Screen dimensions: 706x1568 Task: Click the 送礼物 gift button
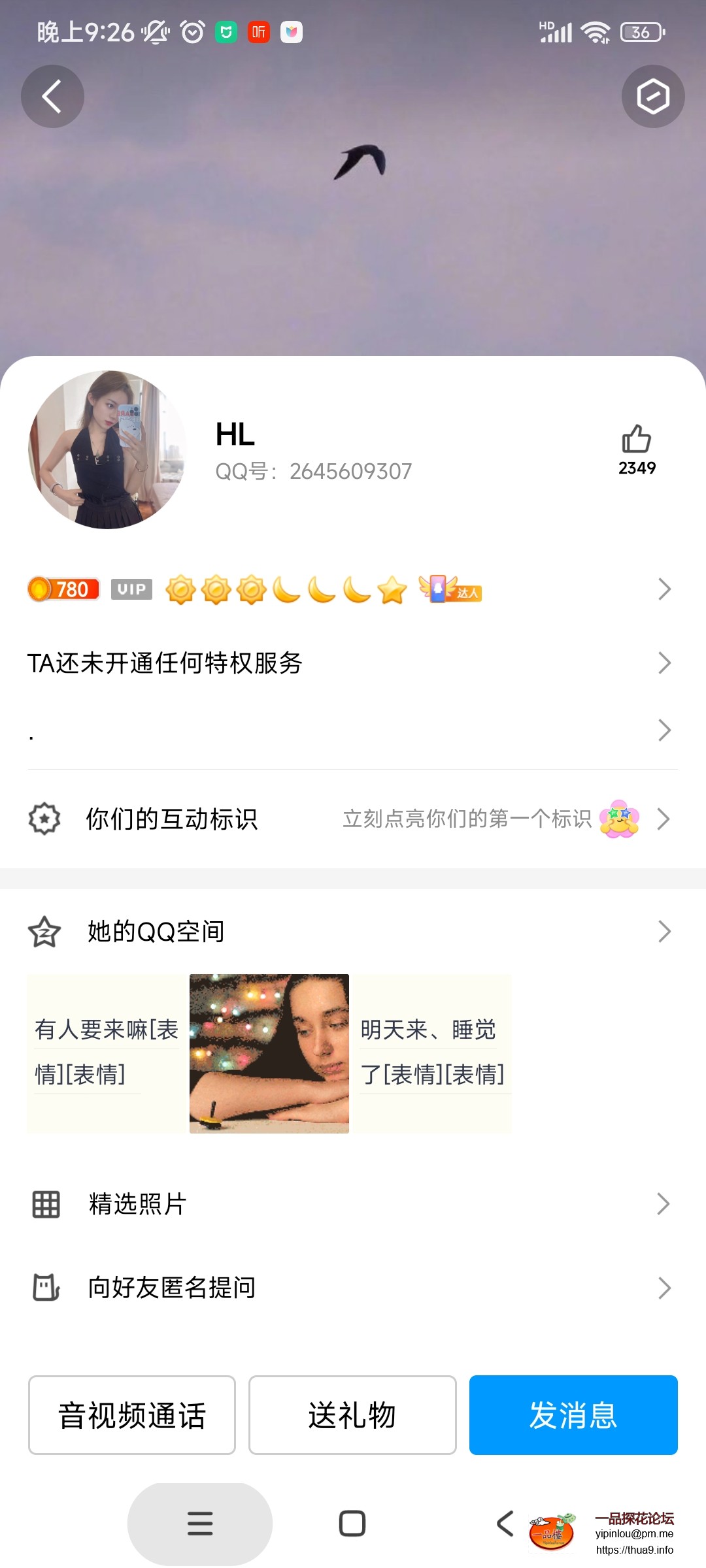[x=352, y=1415]
